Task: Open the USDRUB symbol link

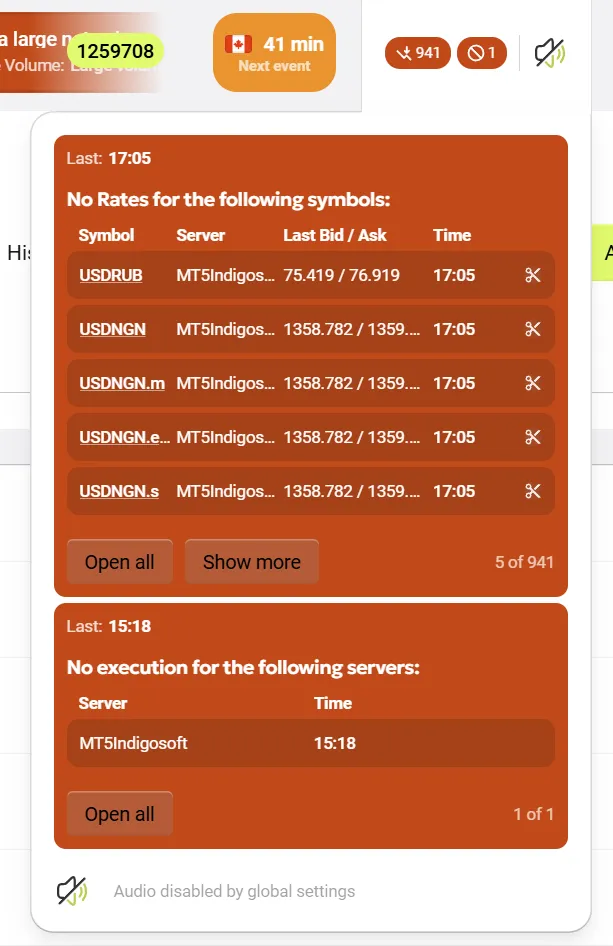Action: pyautogui.click(x=111, y=275)
